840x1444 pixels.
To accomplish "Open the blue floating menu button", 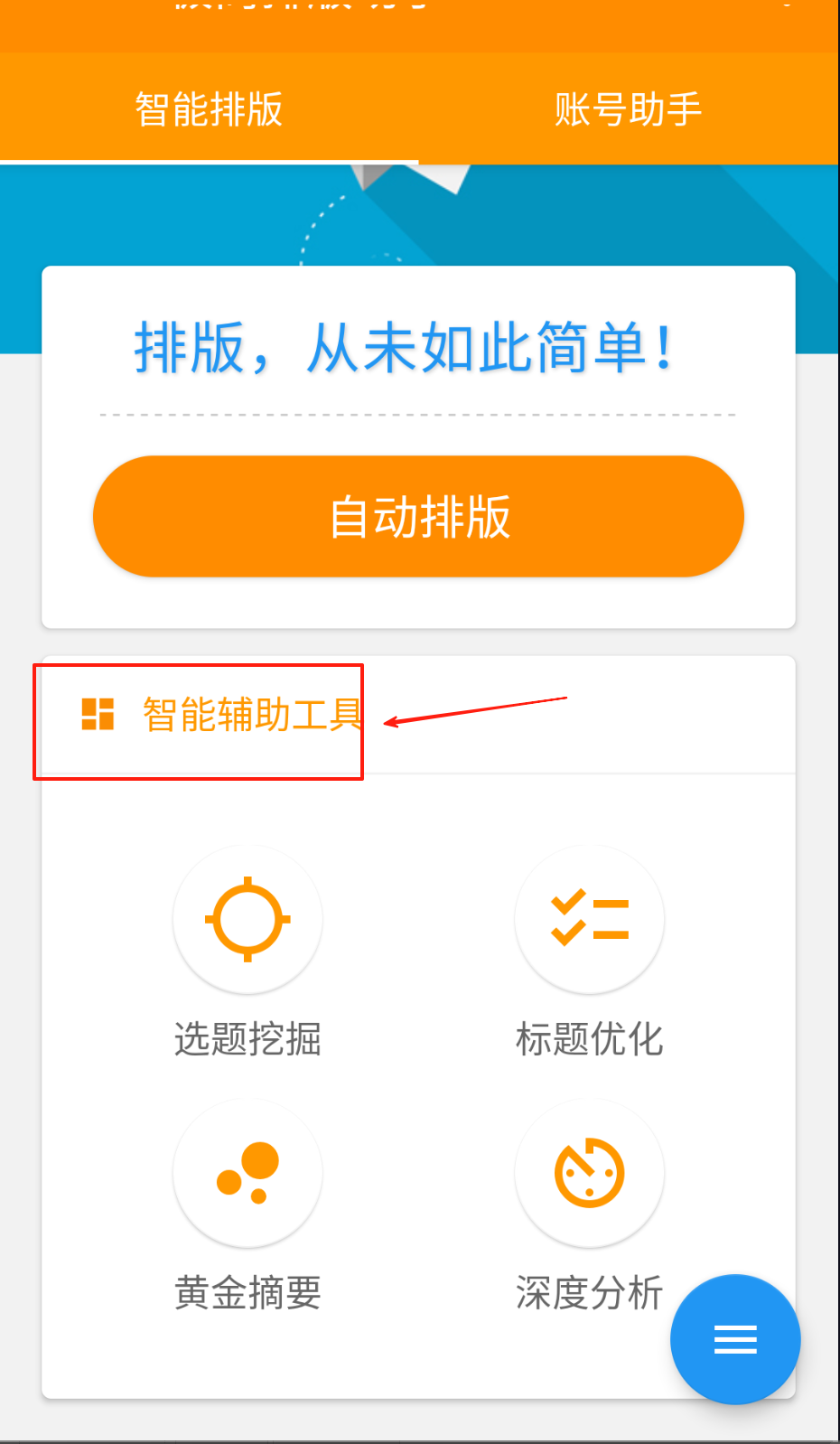I will [x=735, y=1338].
